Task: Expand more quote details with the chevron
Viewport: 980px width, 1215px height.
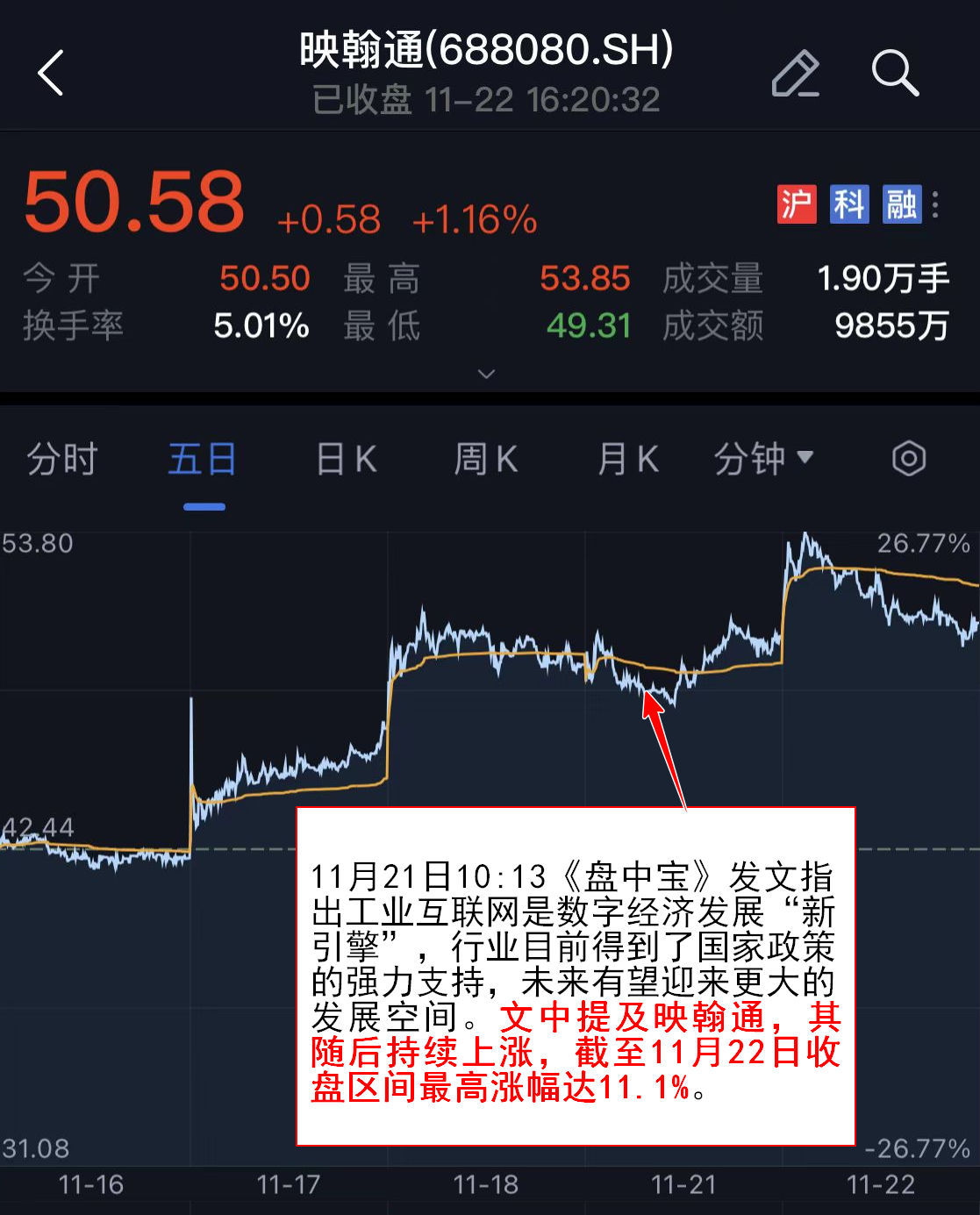Action: coord(486,375)
